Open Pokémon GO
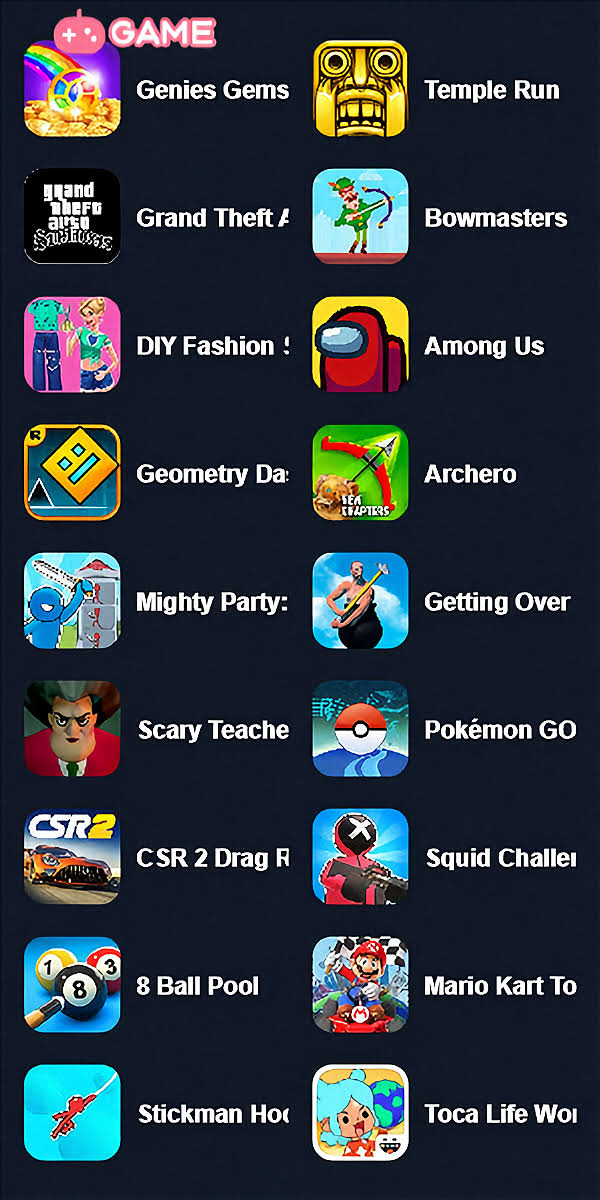Image resolution: width=600 pixels, height=1200 pixels. [360, 729]
